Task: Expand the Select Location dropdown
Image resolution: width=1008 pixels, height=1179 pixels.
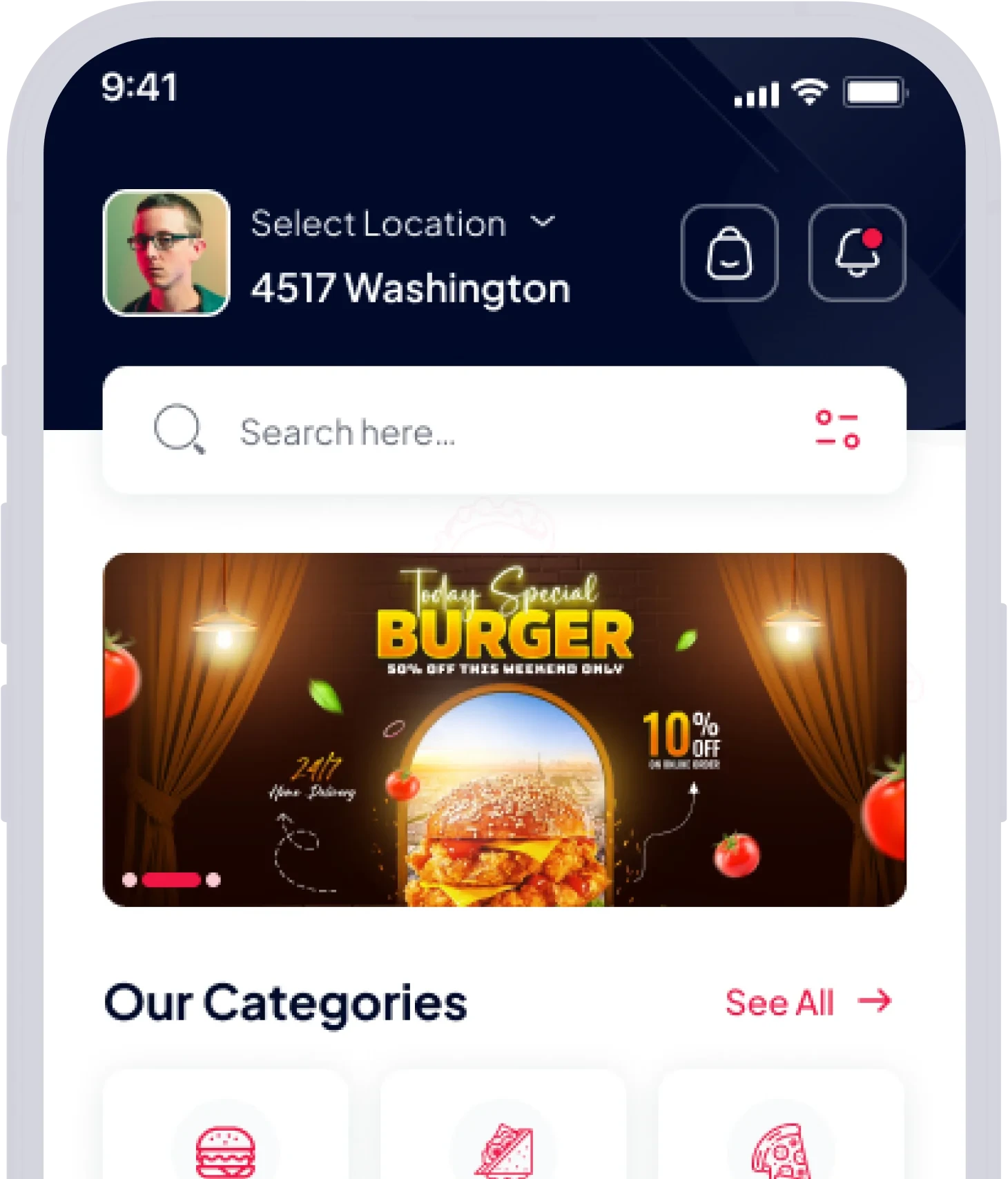Action: pos(542,222)
